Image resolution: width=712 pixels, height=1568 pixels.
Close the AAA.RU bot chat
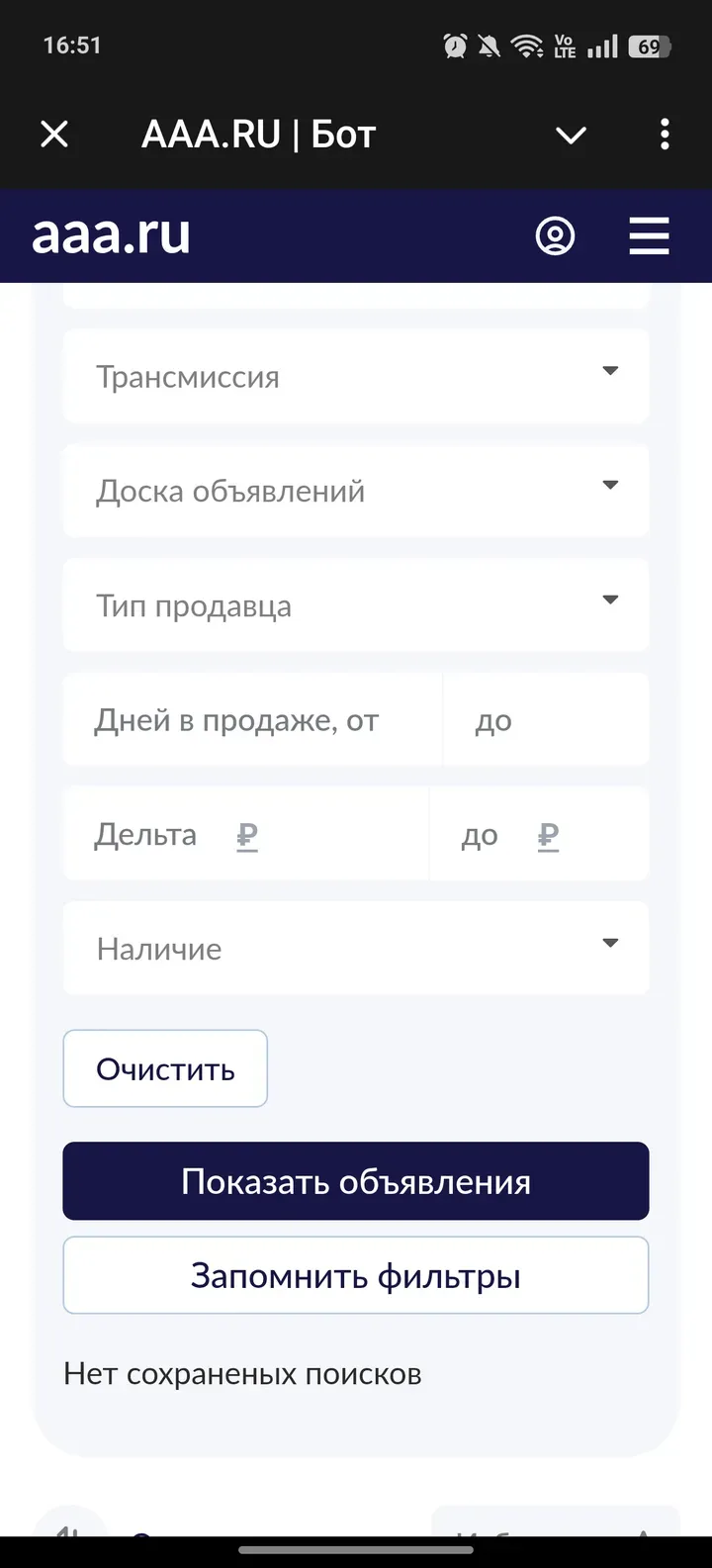(x=54, y=135)
